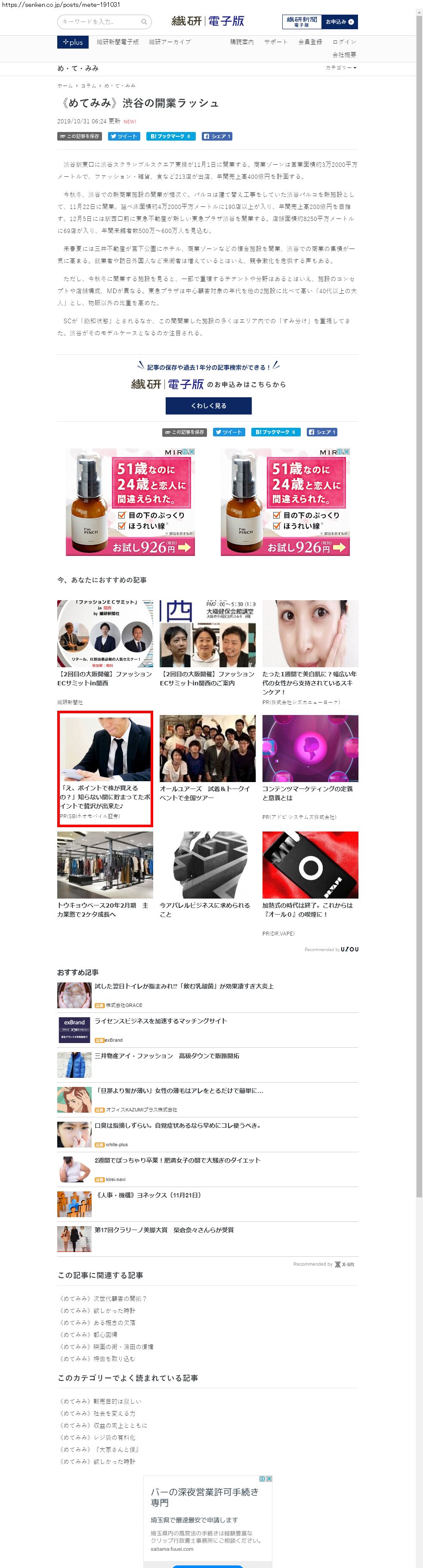Open 第17回クラリーノ美脚大賞 article row
This screenshot has width=423, height=1568.
coord(164,1230)
